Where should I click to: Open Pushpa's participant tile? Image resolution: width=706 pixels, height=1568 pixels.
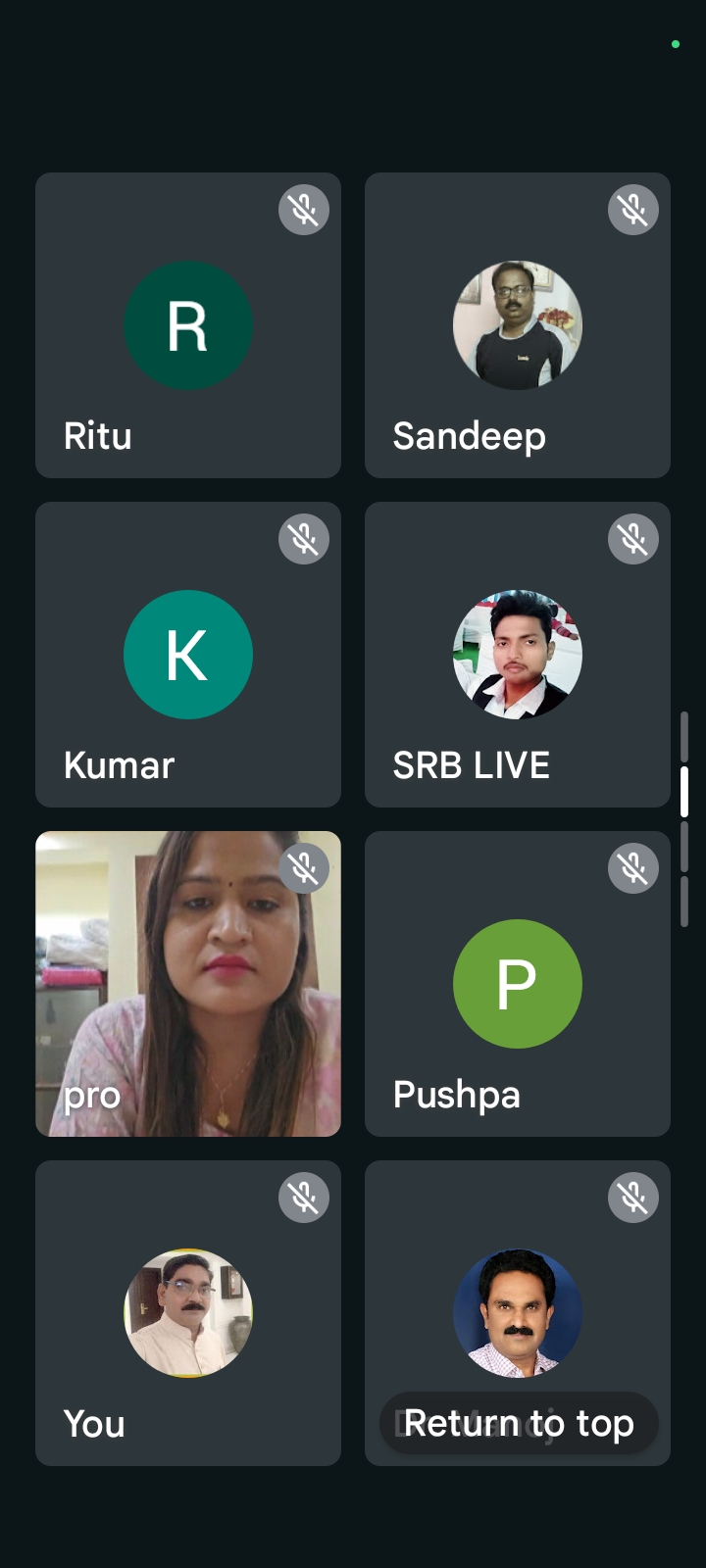(517, 984)
